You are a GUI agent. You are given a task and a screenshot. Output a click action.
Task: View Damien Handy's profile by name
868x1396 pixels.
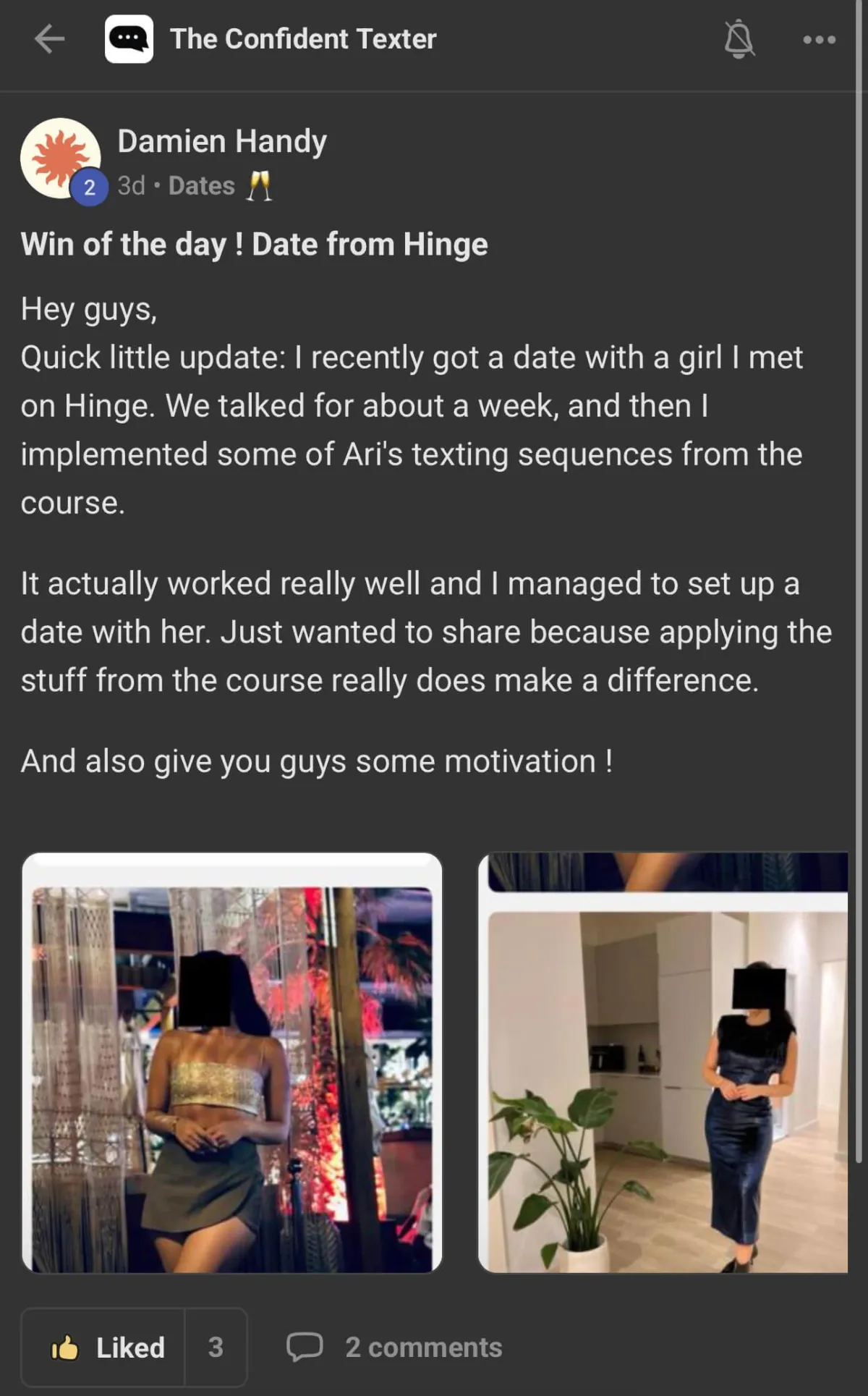pyautogui.click(x=221, y=141)
